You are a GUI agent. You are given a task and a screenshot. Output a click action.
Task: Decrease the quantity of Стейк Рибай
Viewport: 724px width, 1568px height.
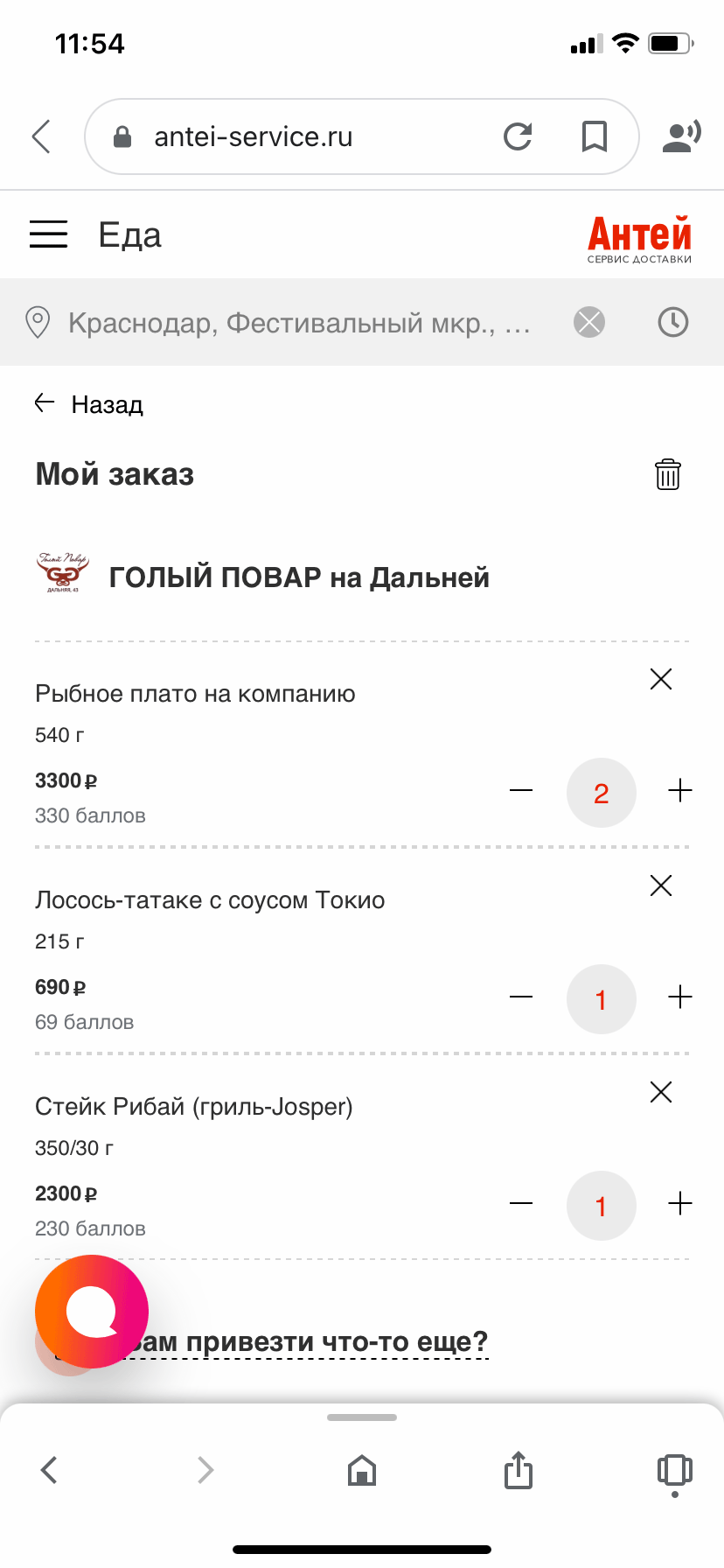tap(521, 1204)
